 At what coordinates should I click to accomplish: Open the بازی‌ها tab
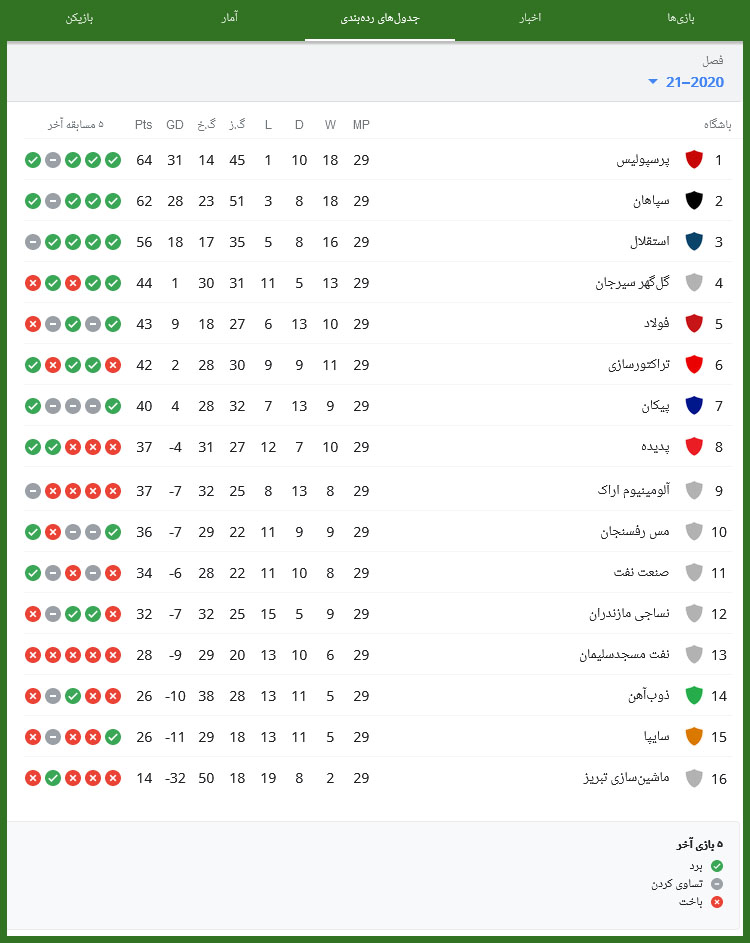pos(682,18)
